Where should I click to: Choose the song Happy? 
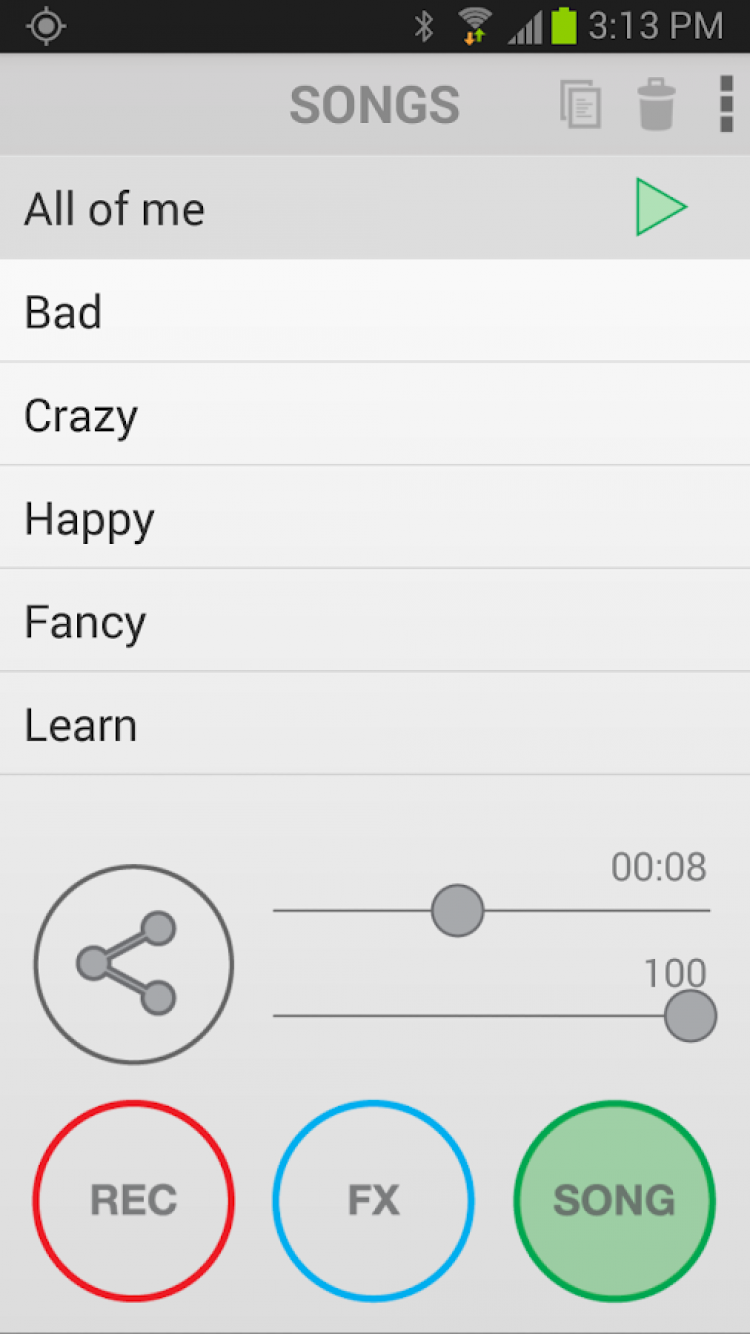tap(375, 518)
